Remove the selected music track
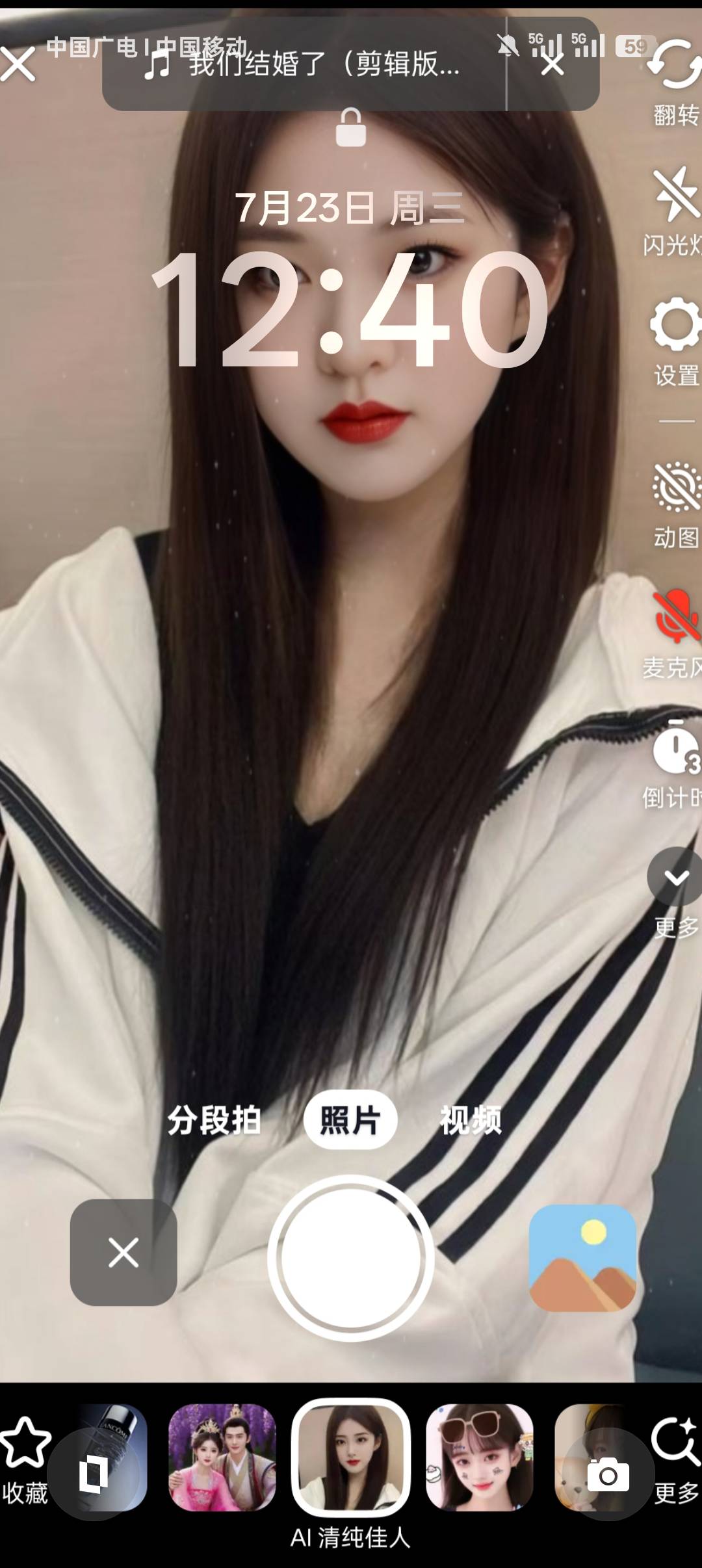Viewport: 702px width, 1568px height. [552, 64]
